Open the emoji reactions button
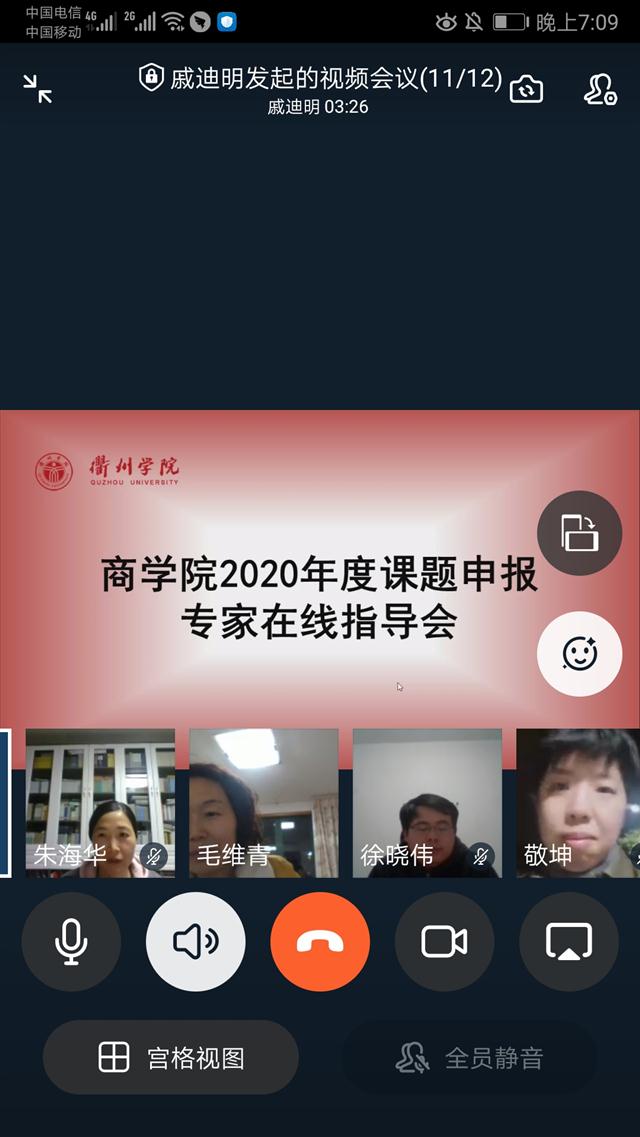The height and width of the screenshot is (1137, 640). click(580, 654)
